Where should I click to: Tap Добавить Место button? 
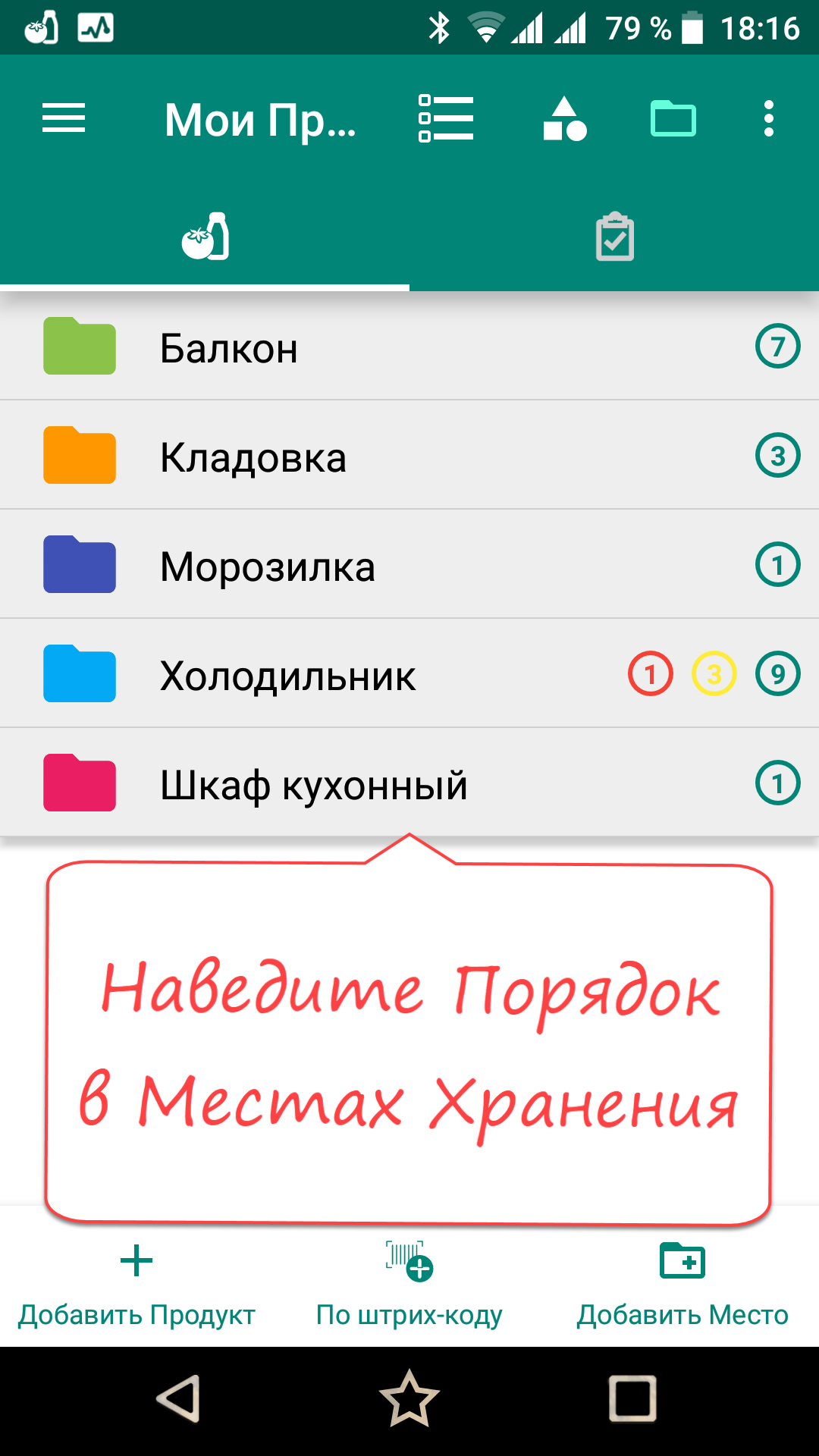(682, 1285)
